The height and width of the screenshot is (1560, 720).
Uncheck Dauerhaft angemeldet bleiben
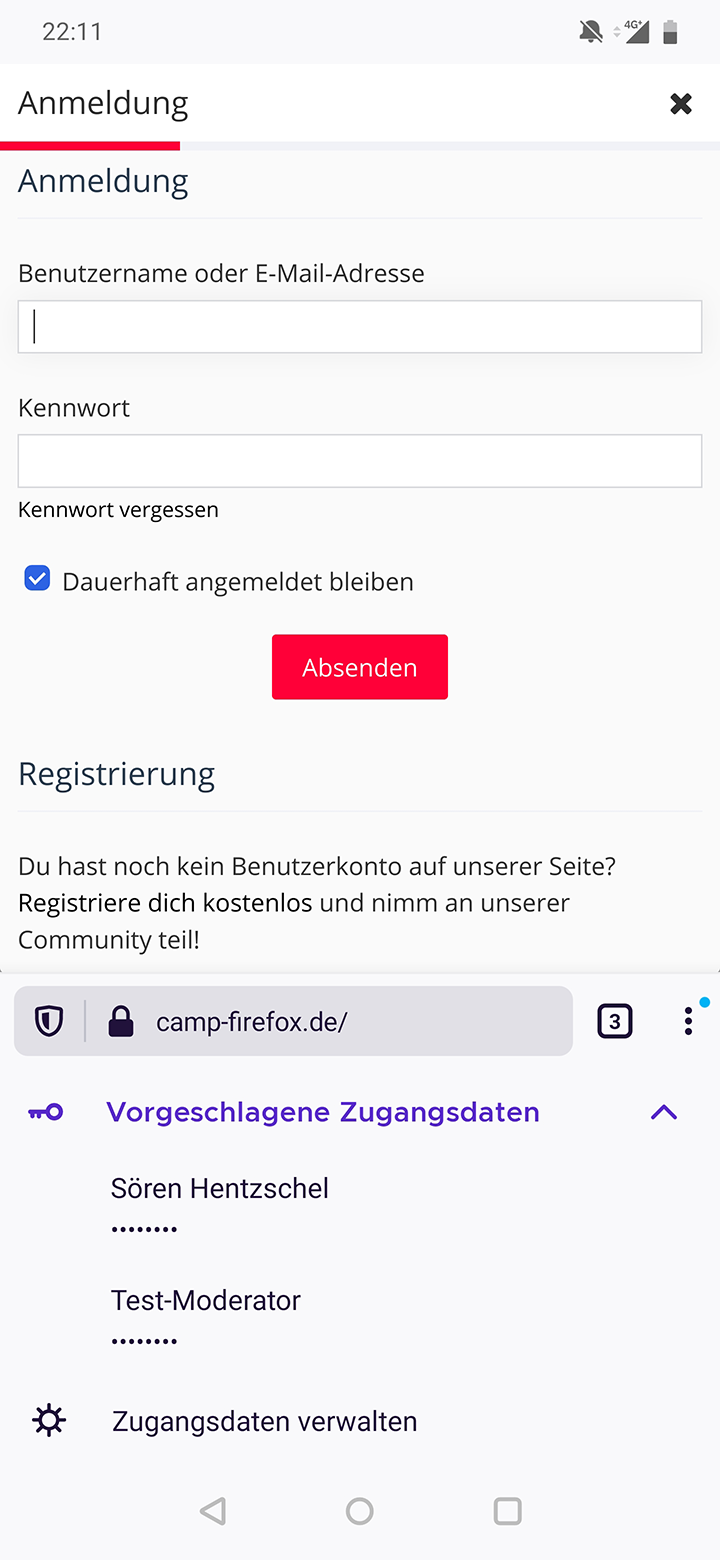38,578
